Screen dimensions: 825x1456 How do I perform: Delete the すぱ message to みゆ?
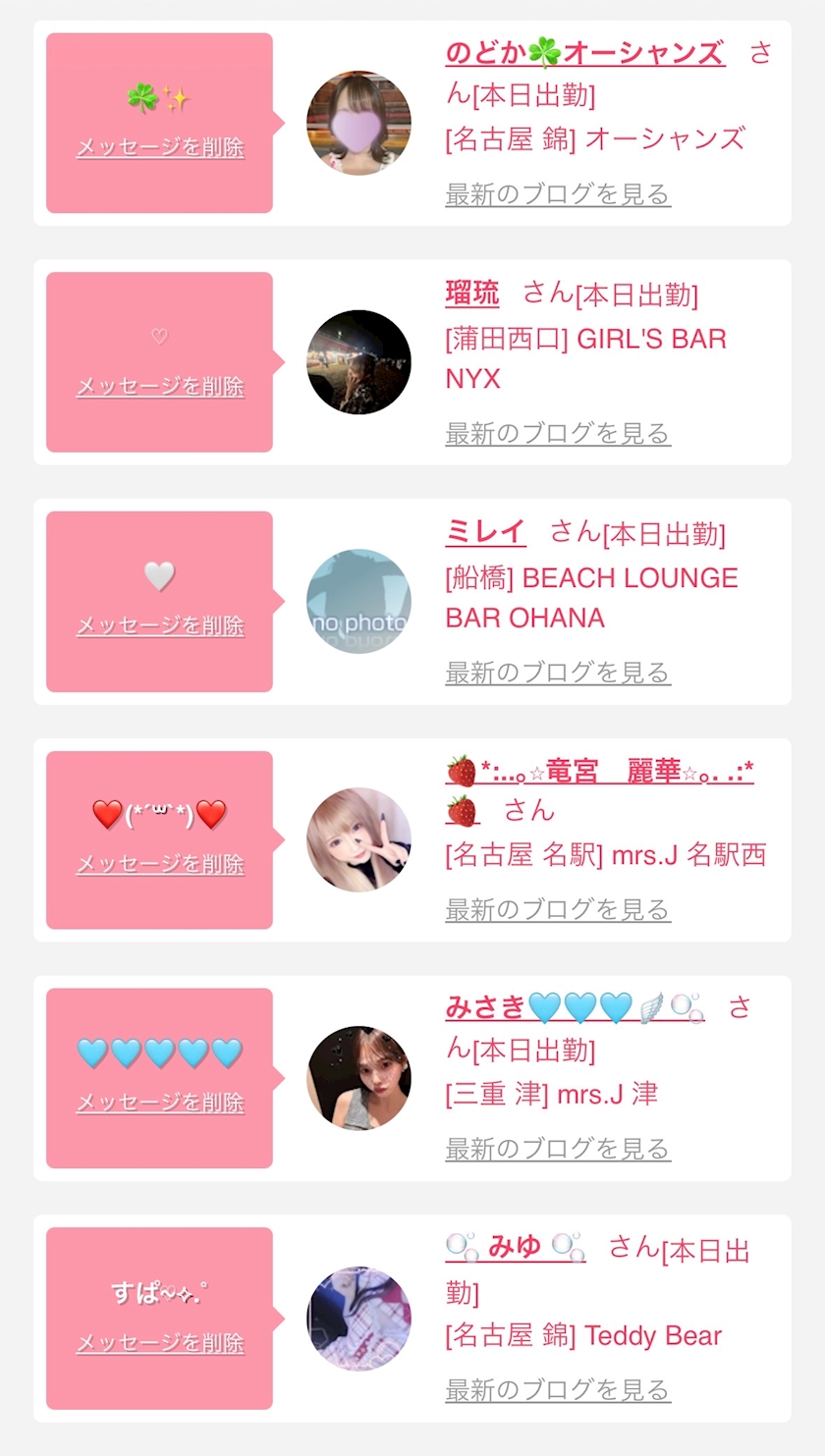[x=160, y=1343]
